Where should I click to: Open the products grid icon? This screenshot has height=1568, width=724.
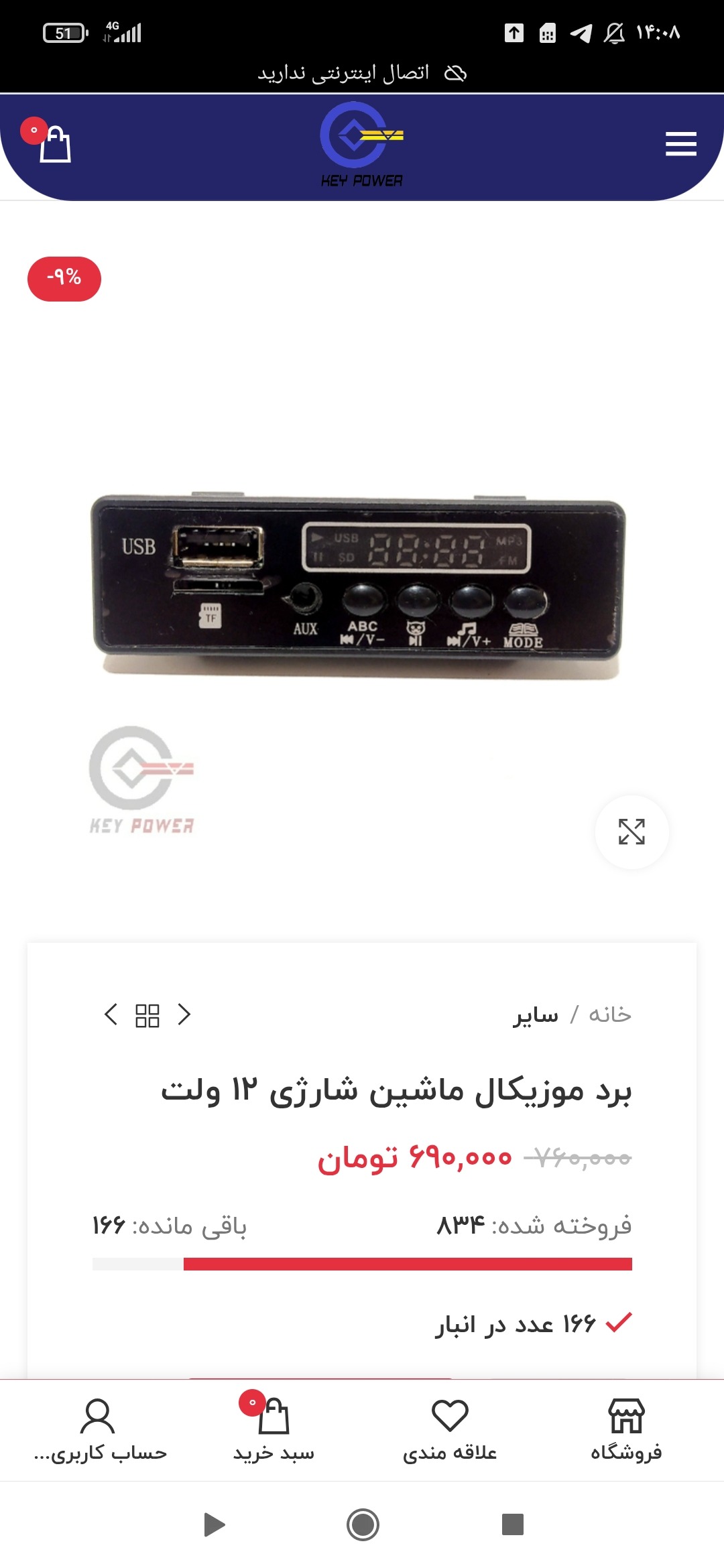pos(147,1016)
